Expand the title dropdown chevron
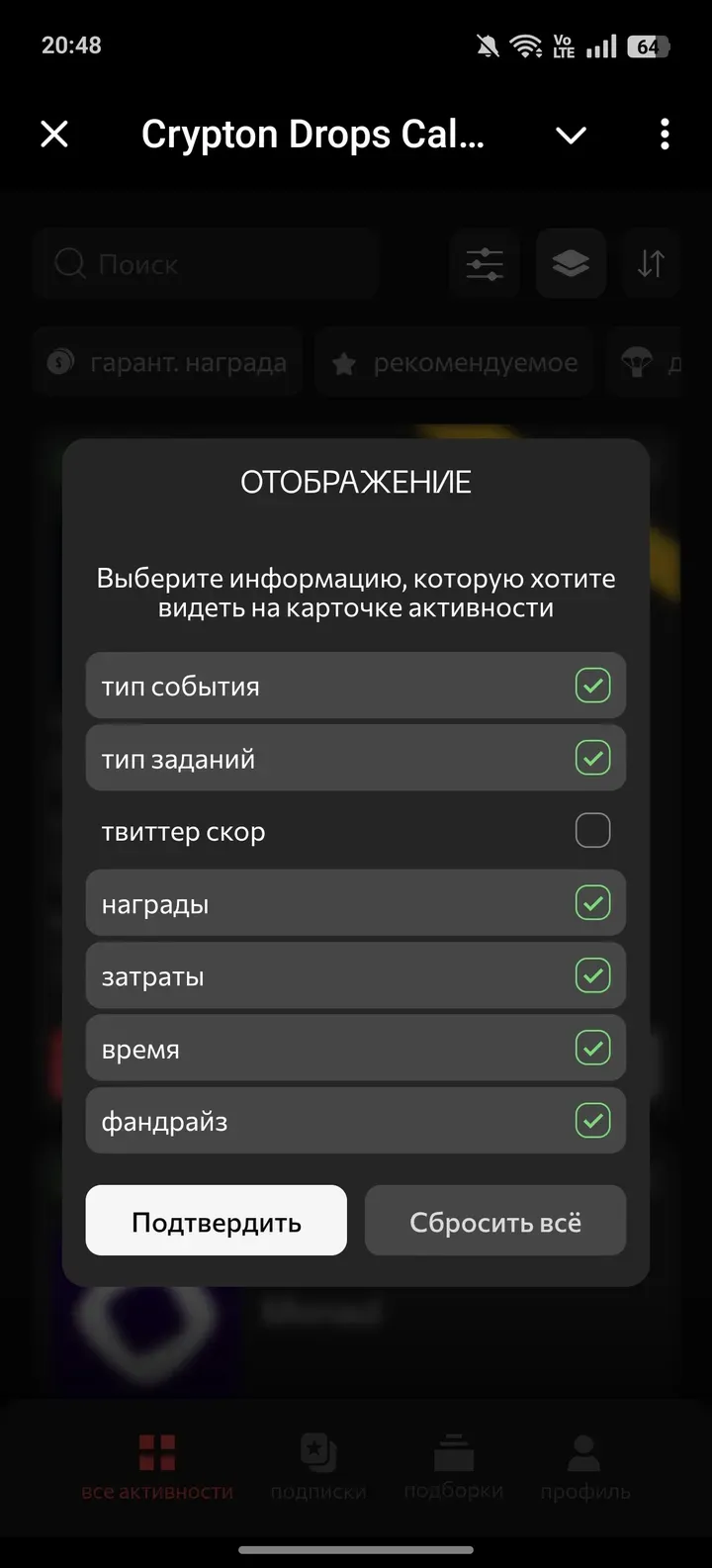Screen dimensions: 712x1568 (x=572, y=135)
